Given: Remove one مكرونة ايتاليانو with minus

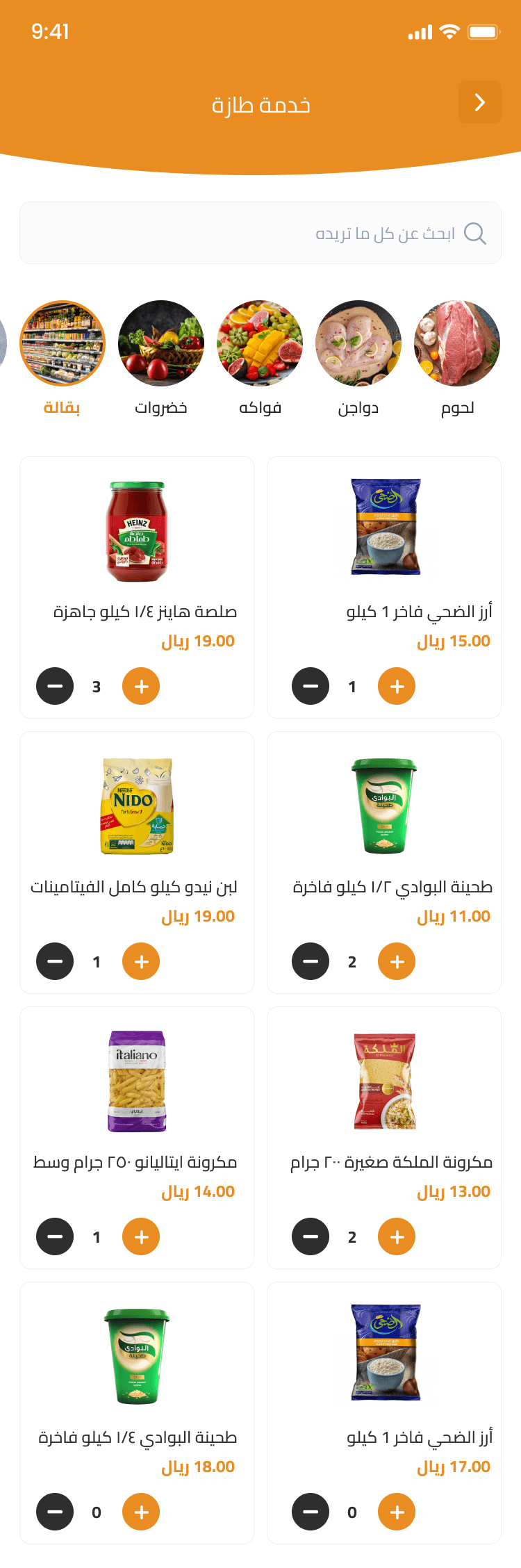Looking at the screenshot, I should [55, 1236].
